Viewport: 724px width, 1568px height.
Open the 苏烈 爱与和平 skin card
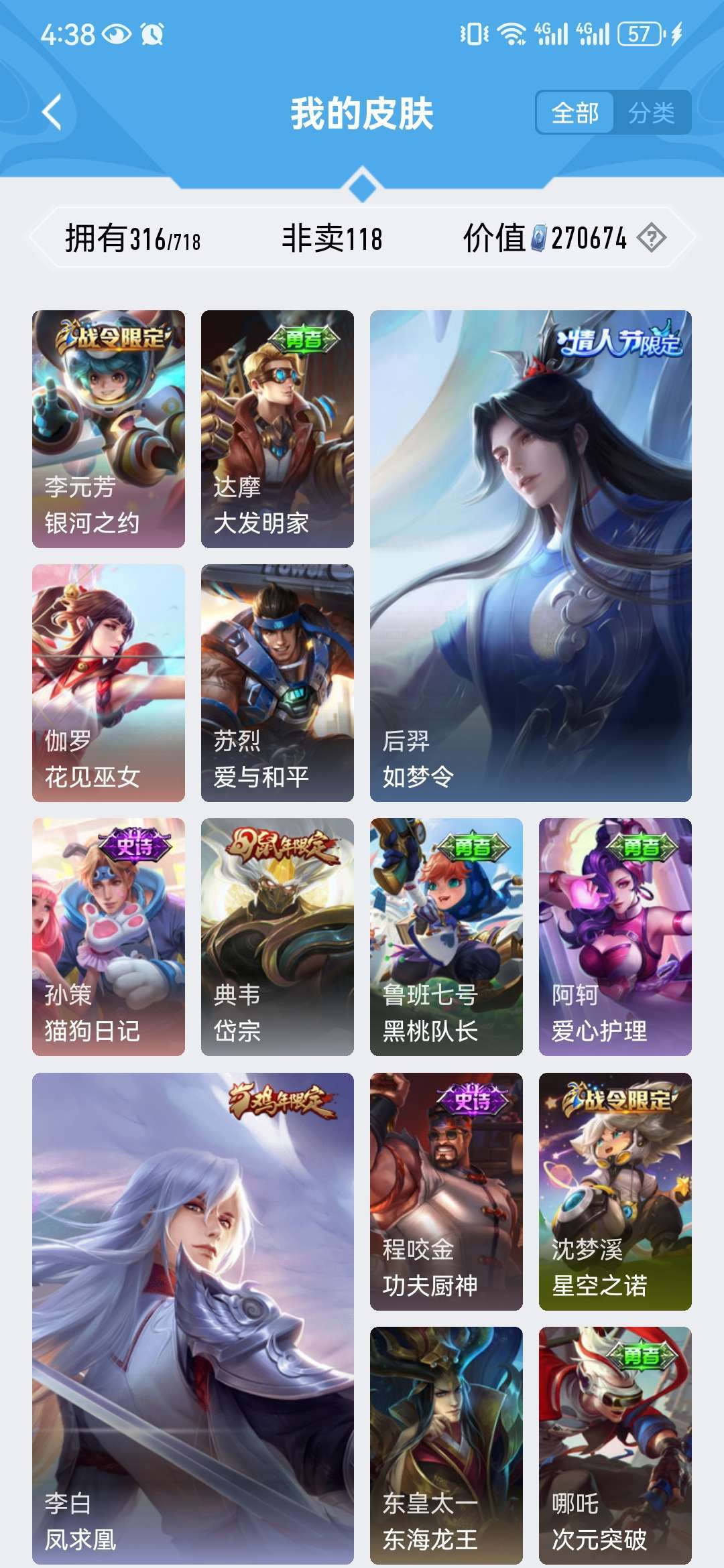[278, 683]
